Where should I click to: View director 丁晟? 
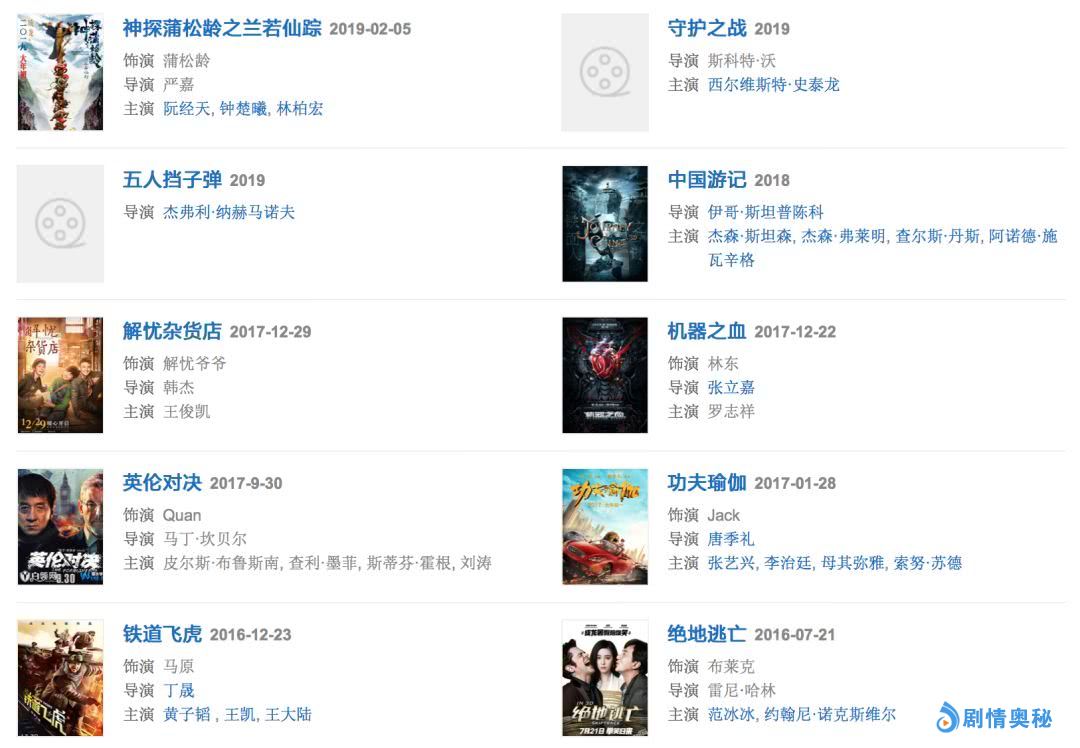pos(179,690)
